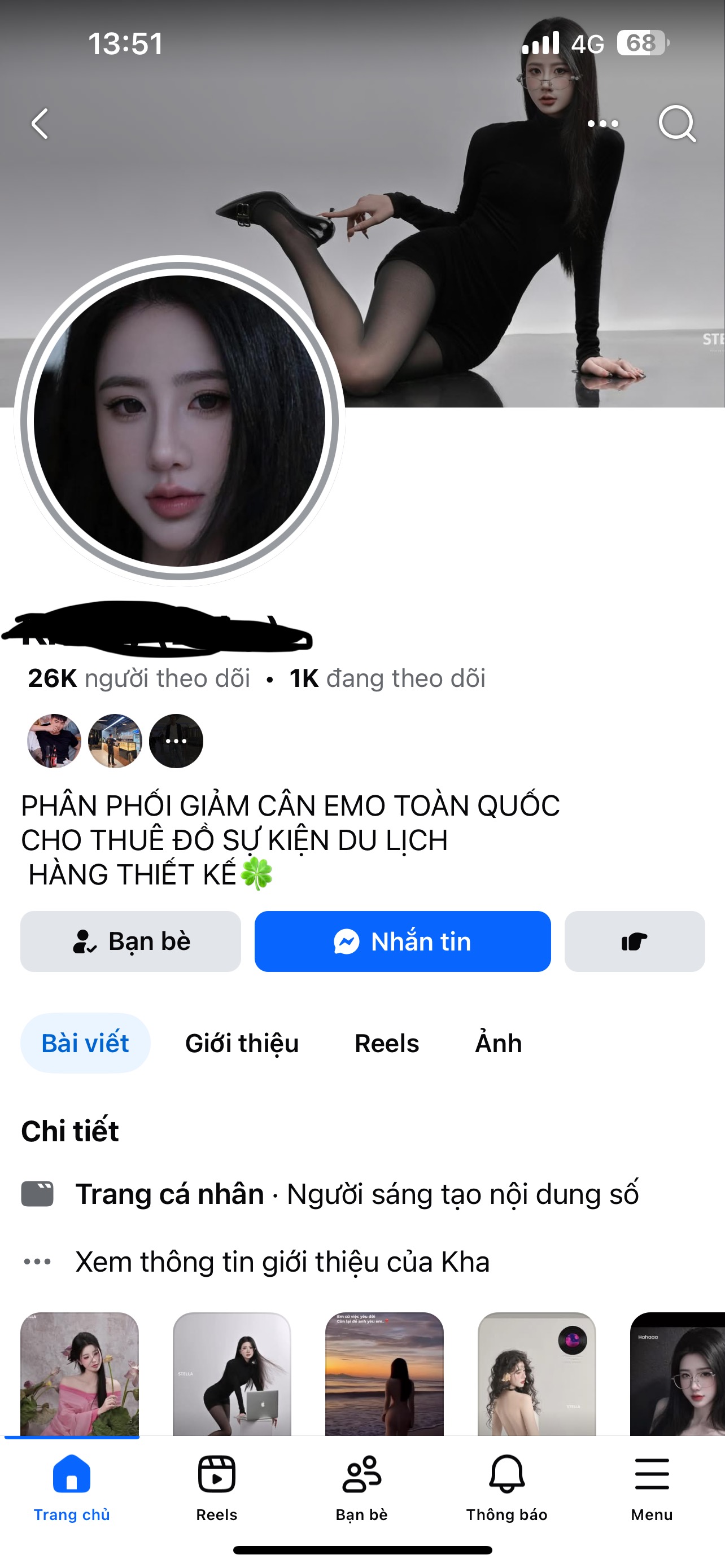Send a message with Nhắn tin

tap(403, 941)
